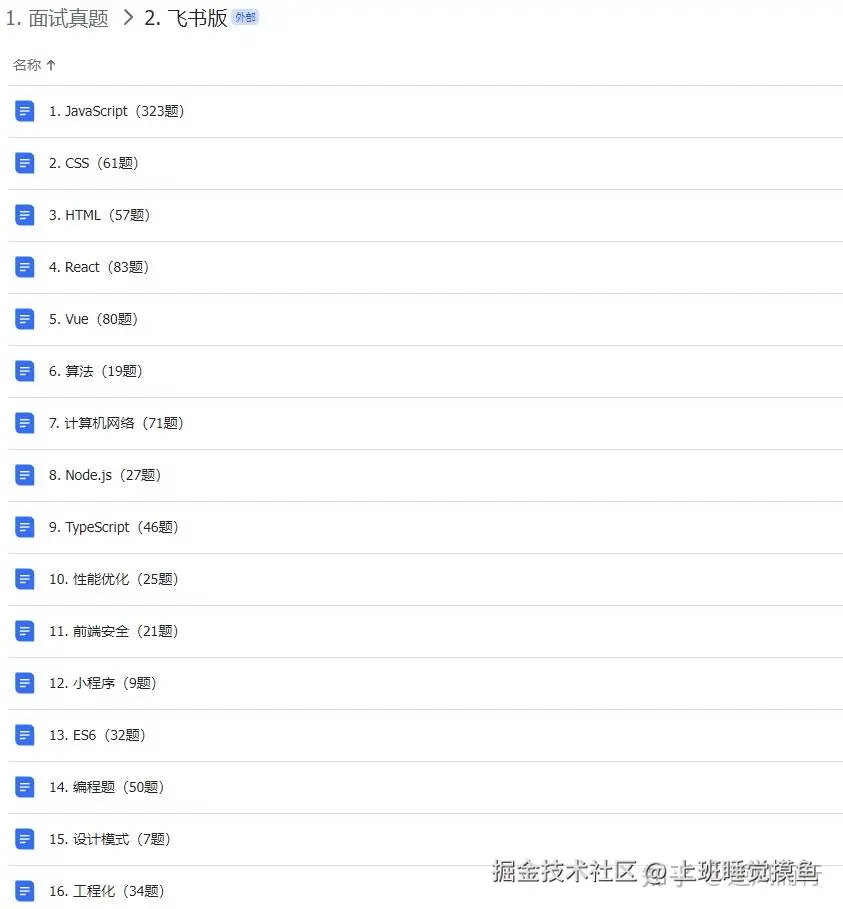Open the 9. TypeScript（46题）document
Image resolution: width=843 pixels, height=909 pixels.
pyautogui.click(x=113, y=527)
